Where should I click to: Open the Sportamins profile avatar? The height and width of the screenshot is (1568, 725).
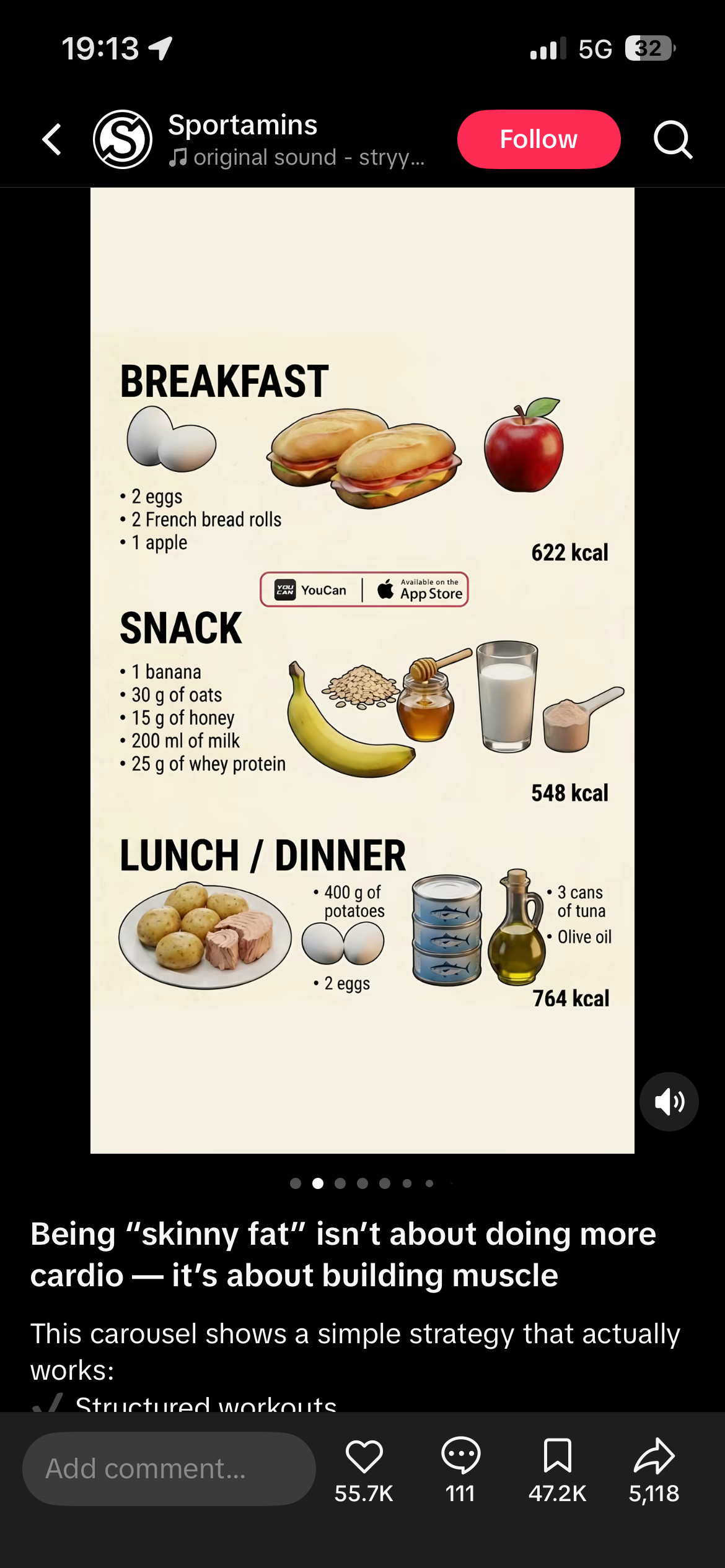pyautogui.click(x=123, y=139)
